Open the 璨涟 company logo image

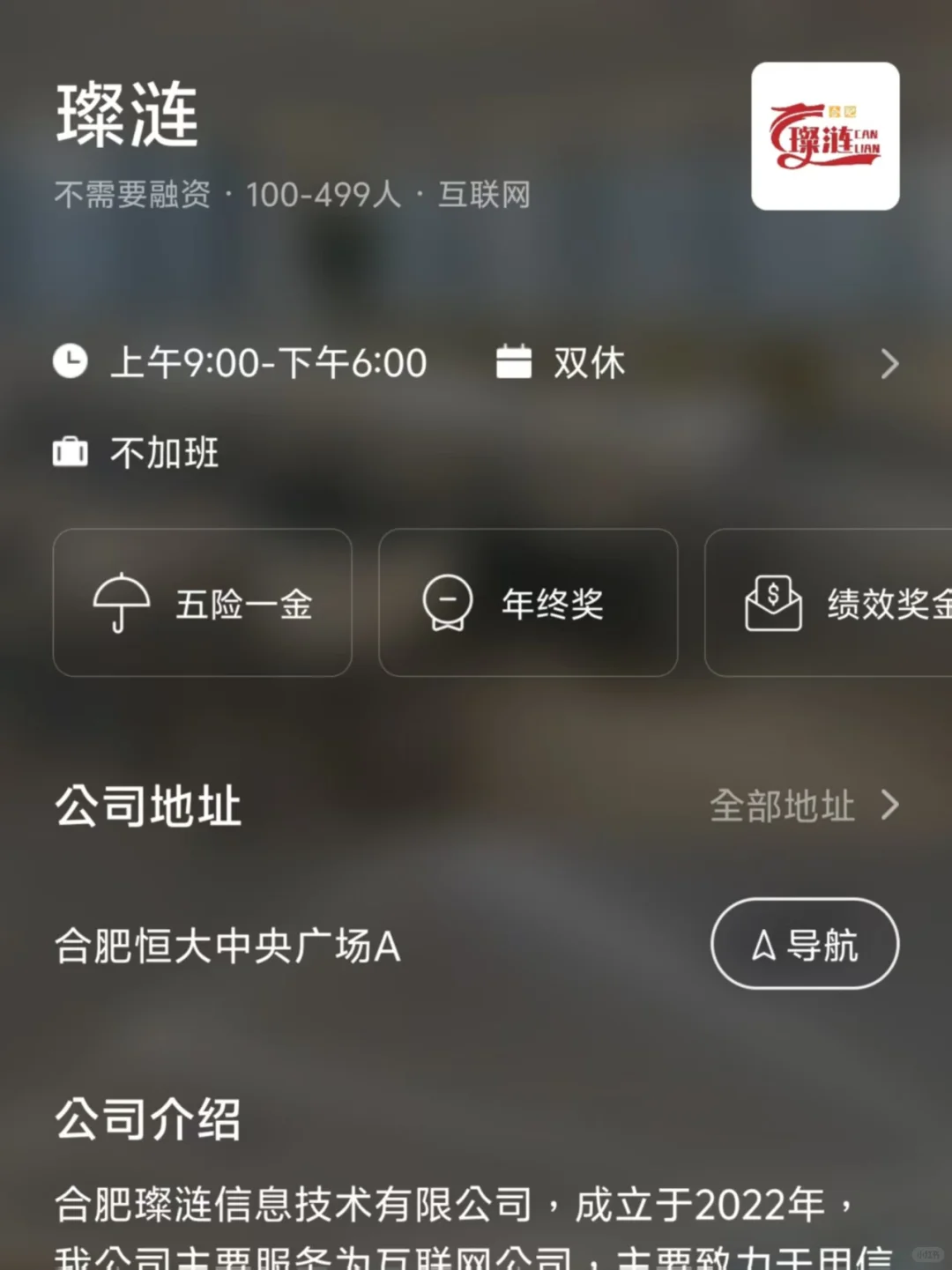click(x=825, y=137)
